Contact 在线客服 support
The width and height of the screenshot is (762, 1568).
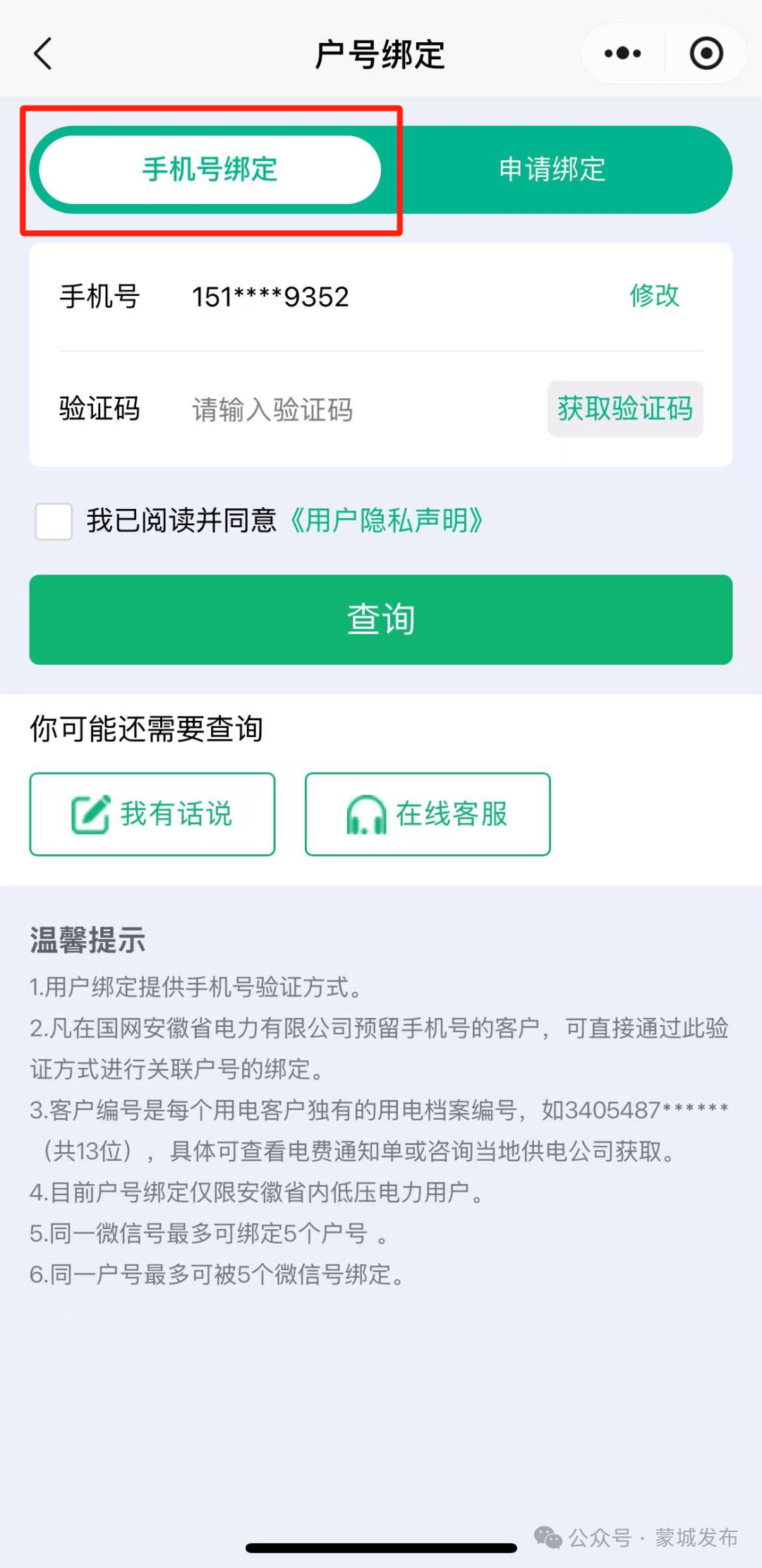pyautogui.click(x=428, y=814)
